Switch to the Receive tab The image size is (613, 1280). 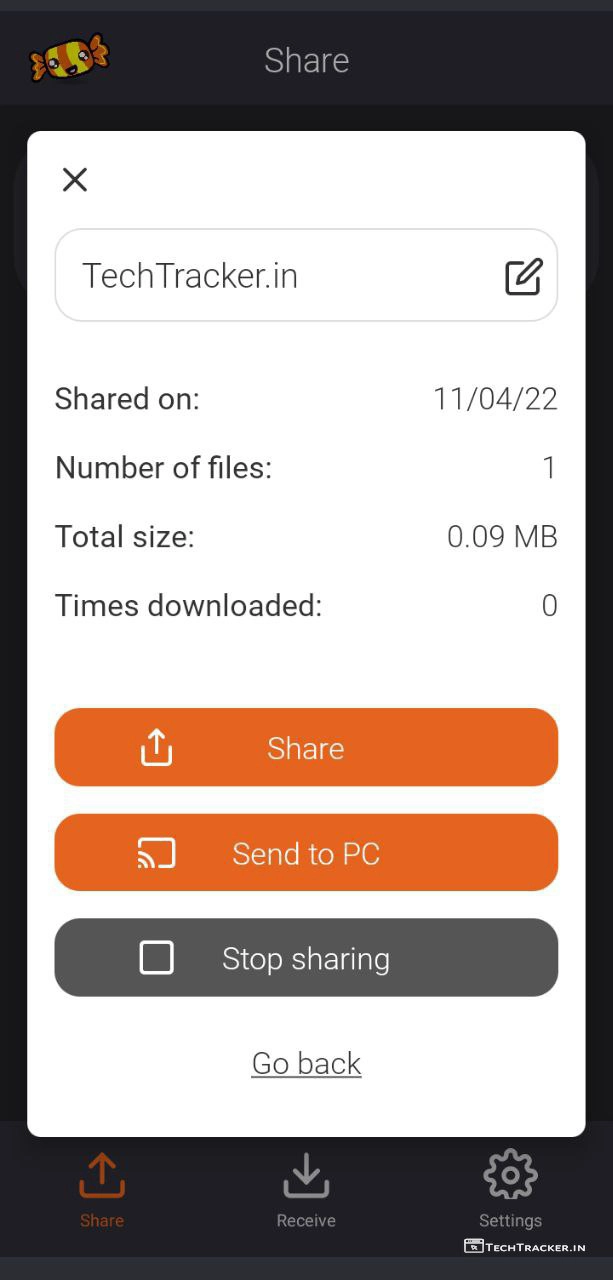tap(306, 1190)
